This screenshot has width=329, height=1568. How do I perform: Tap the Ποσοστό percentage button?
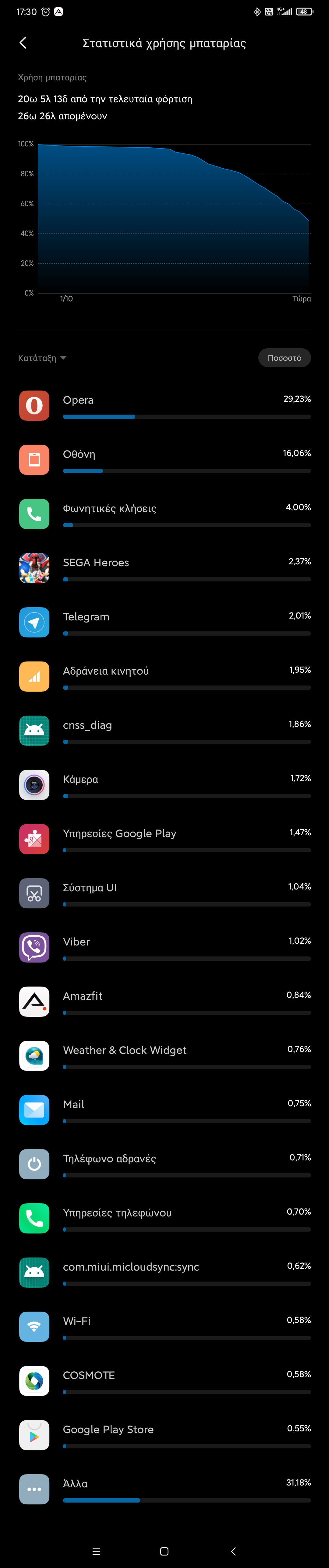coord(284,358)
